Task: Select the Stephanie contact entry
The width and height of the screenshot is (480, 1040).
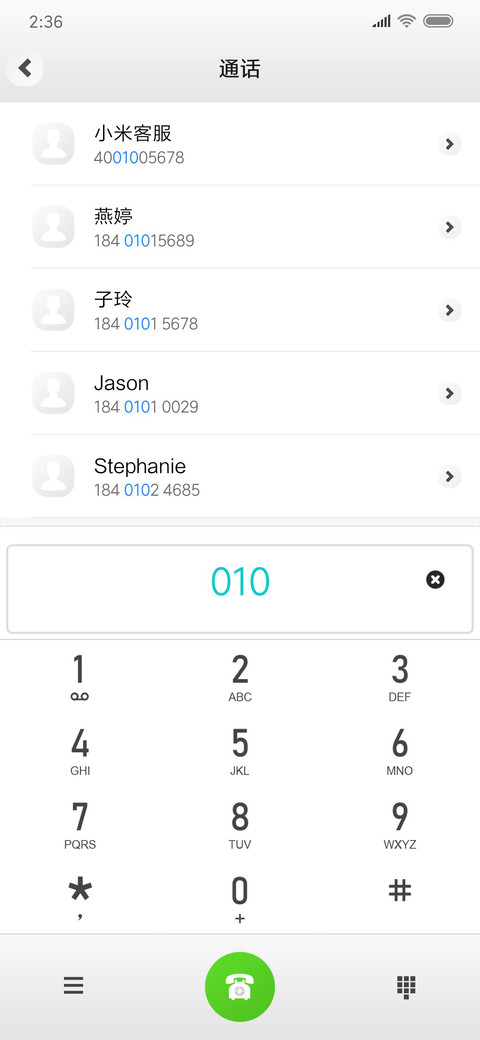Action: pos(240,476)
